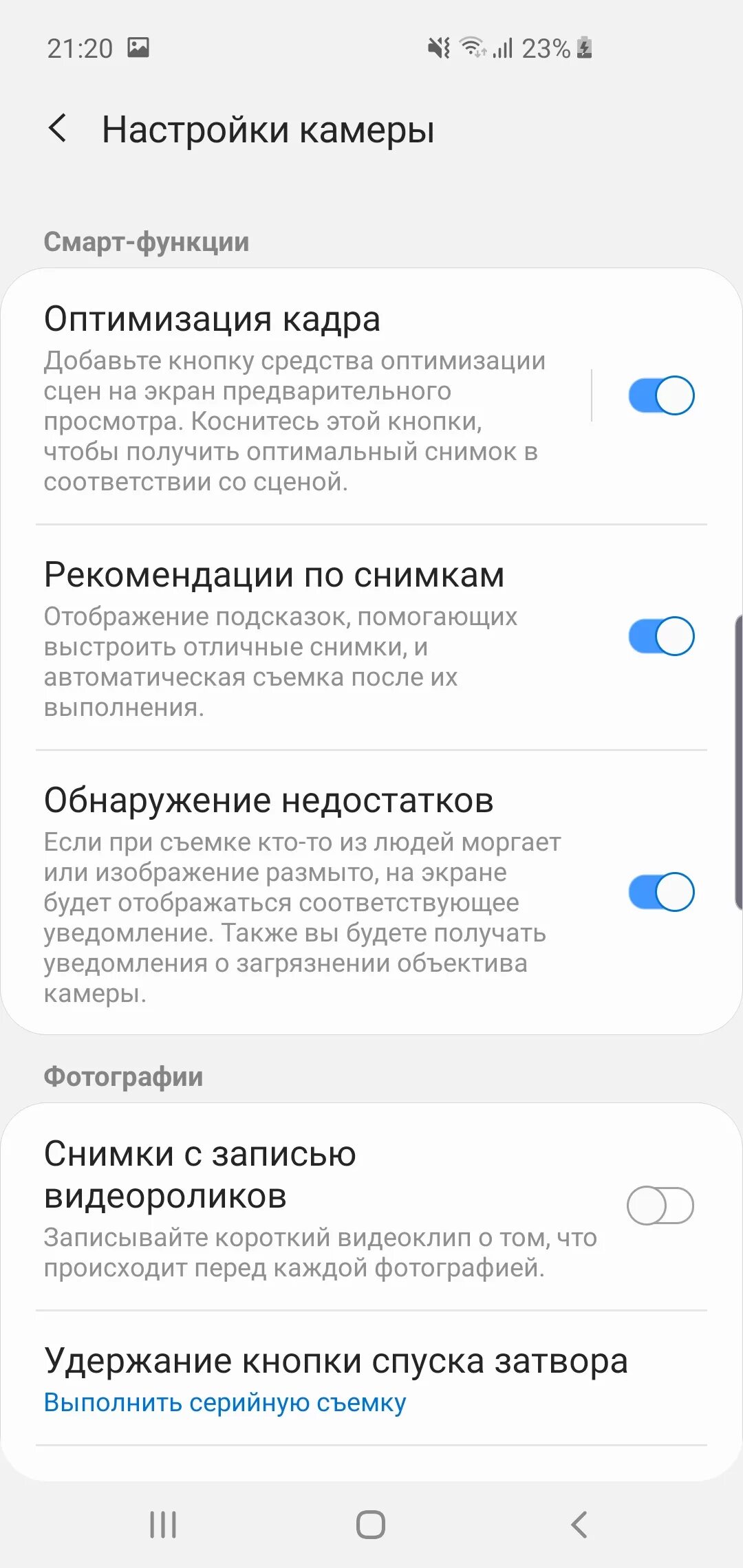Open Оптимизация кадра details
This screenshot has width=743, height=1568.
click(296, 396)
